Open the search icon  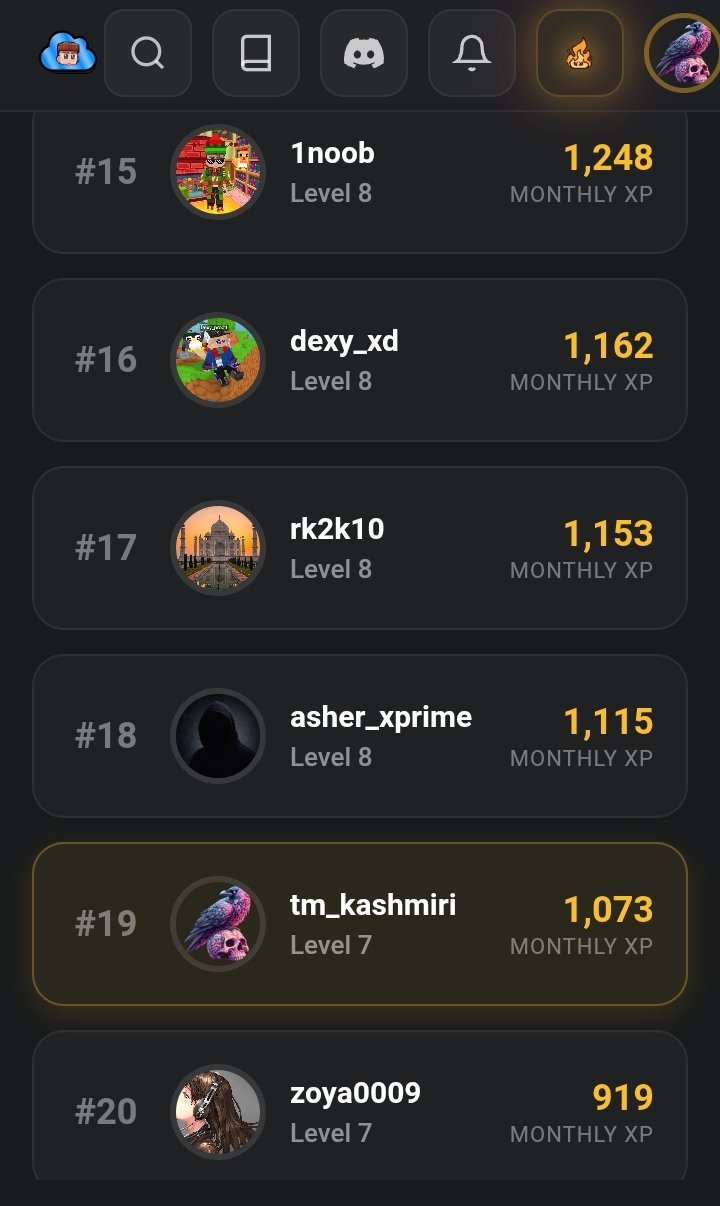[x=148, y=53]
